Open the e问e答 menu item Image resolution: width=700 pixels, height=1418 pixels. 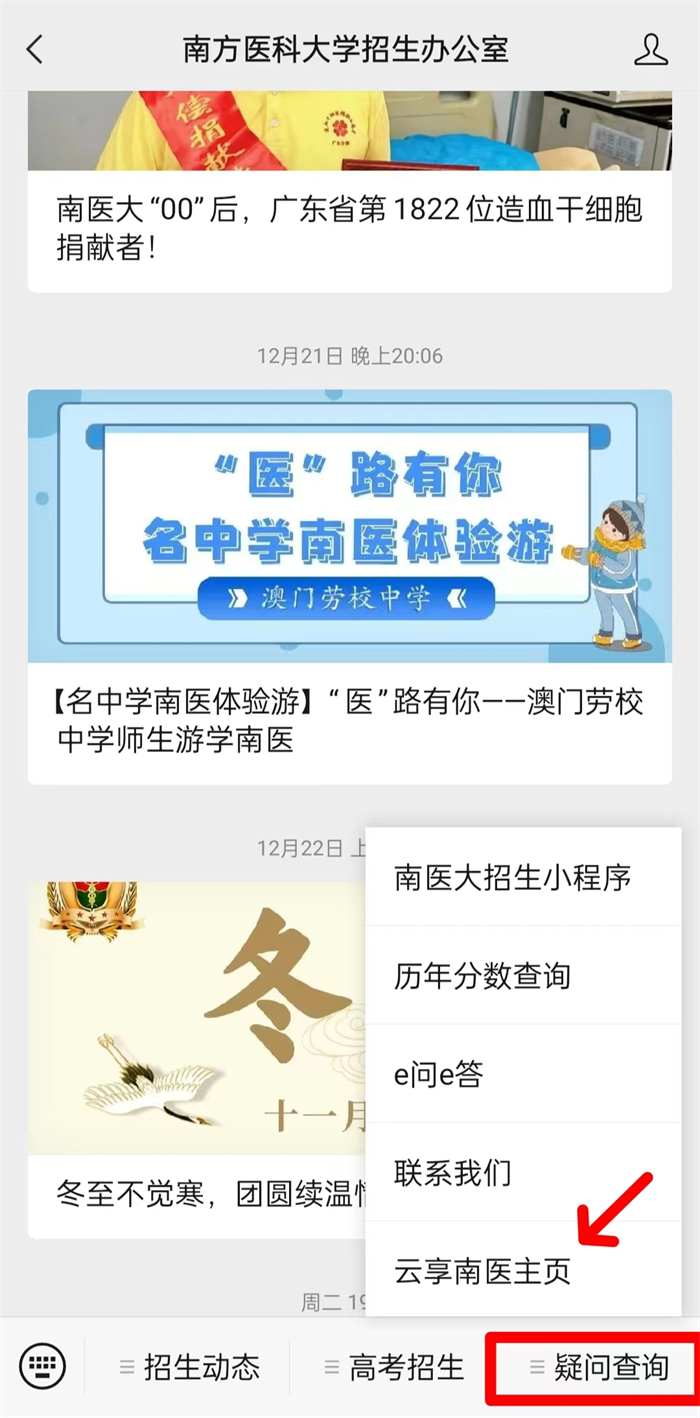point(440,1074)
